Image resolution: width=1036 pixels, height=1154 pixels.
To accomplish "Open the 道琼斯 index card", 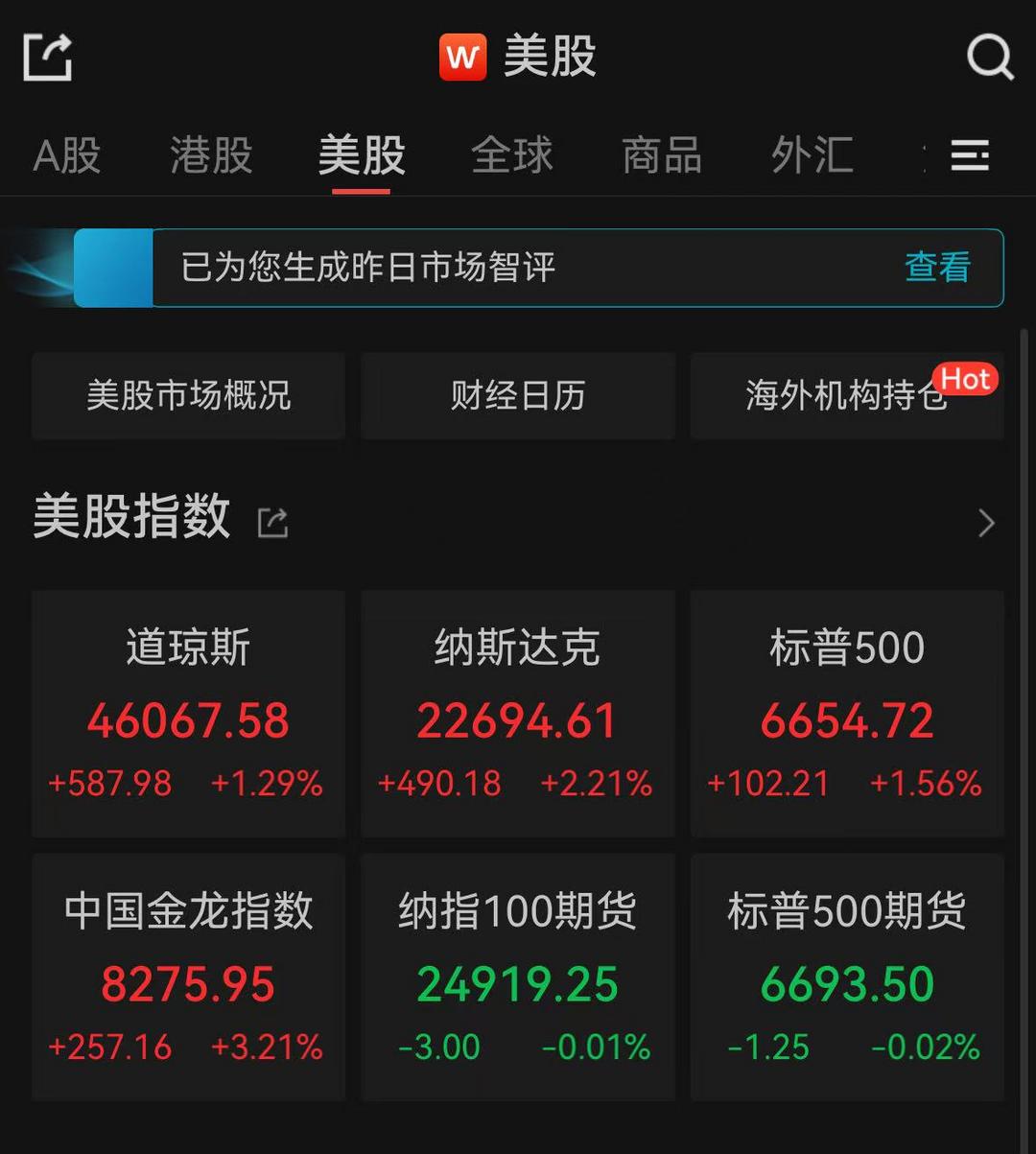I will (188, 714).
